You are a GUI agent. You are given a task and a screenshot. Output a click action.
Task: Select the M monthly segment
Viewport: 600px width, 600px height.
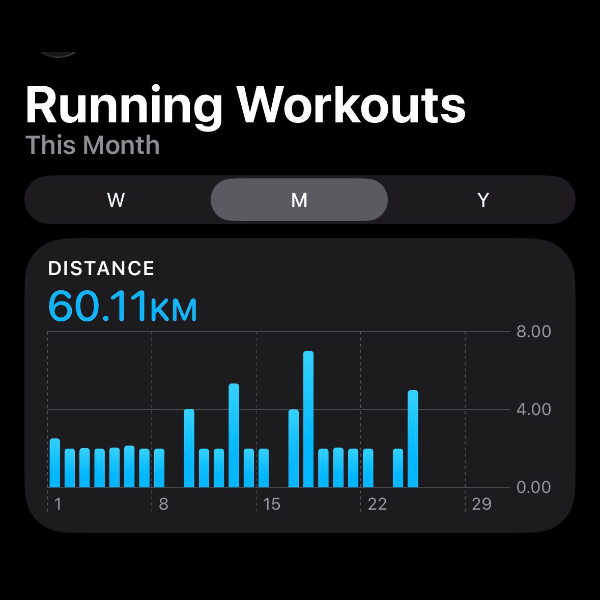pos(299,200)
